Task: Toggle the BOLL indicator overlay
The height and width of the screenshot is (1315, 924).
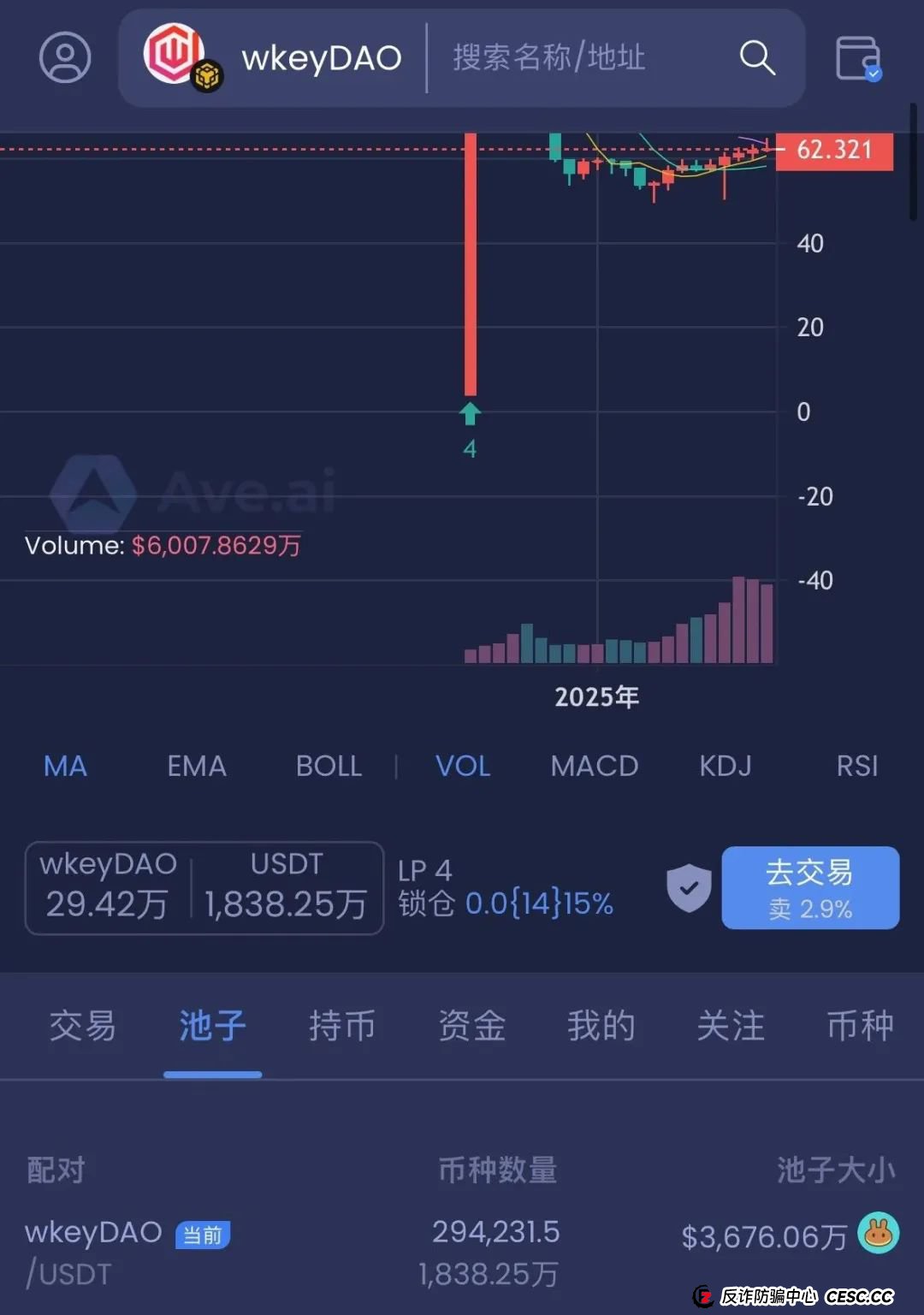Action: pos(329,766)
